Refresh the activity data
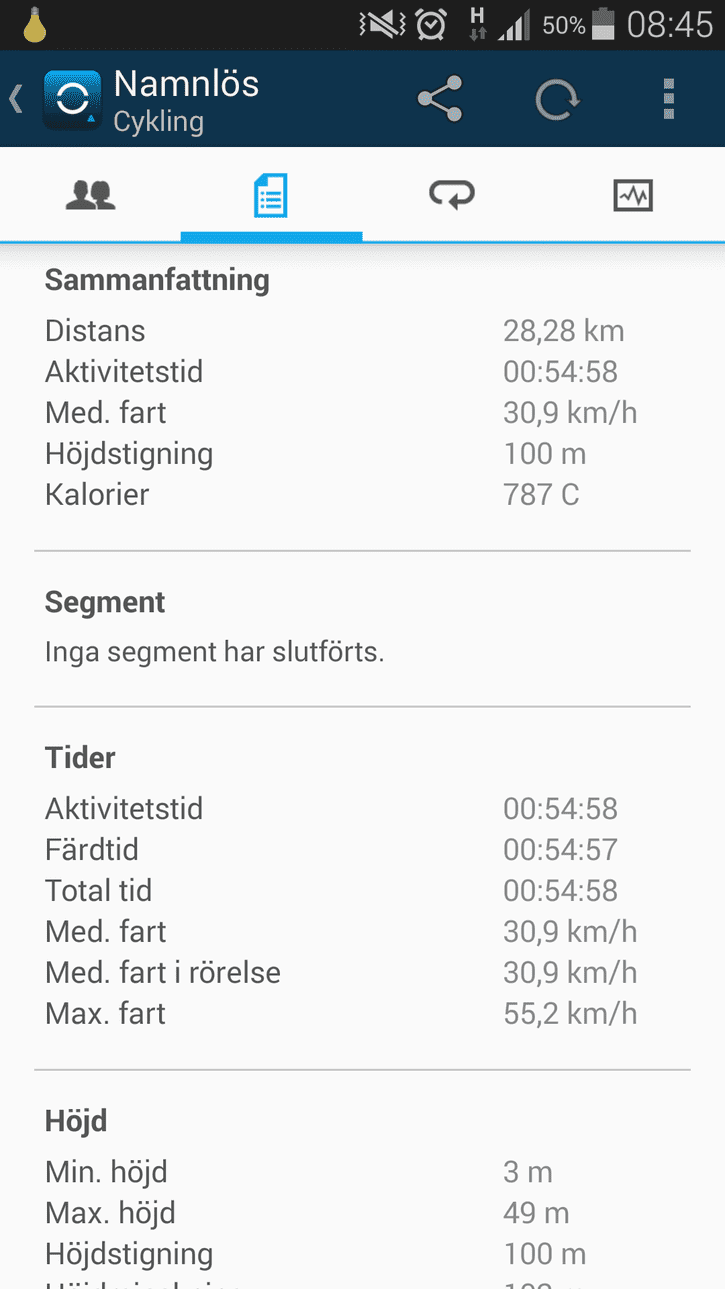This screenshot has width=725, height=1289. (556, 99)
